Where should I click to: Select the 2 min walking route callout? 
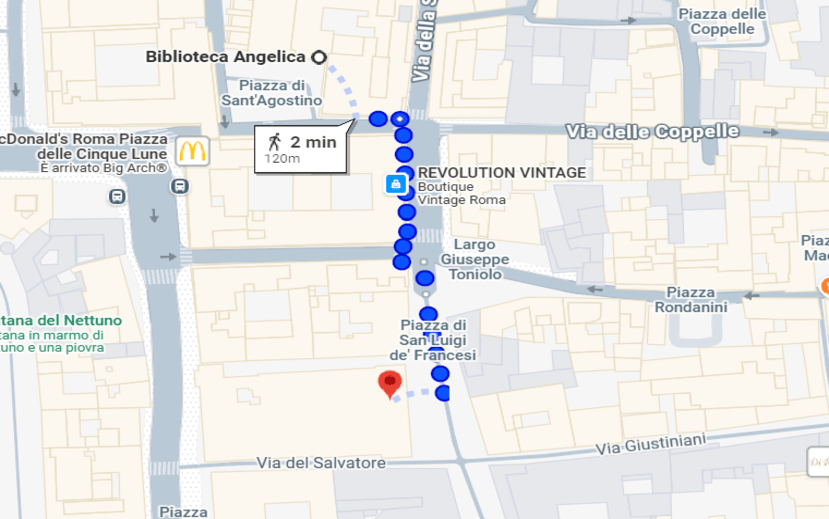coord(301,149)
